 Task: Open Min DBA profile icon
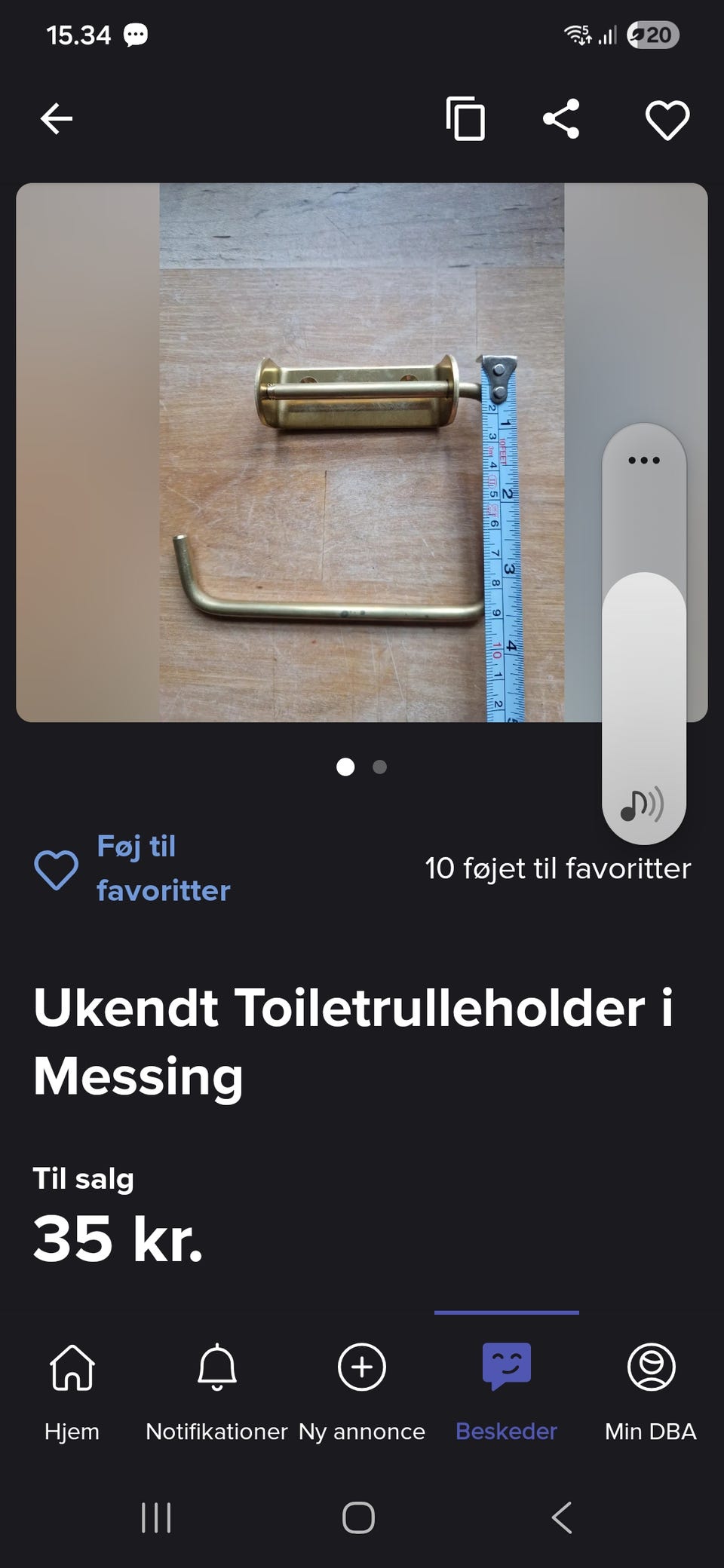point(650,1367)
